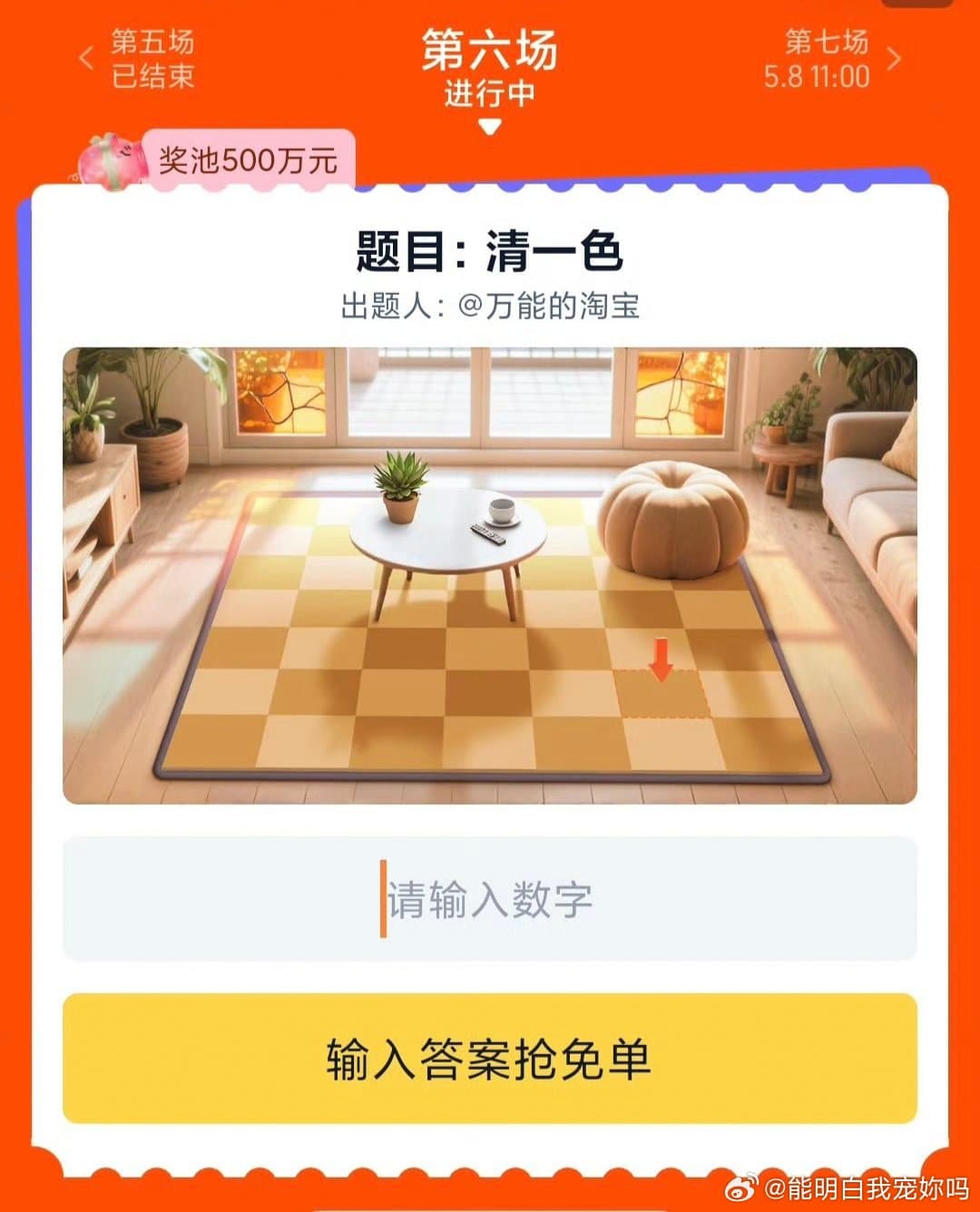Open the 清一色 puzzle picture
This screenshot has width=980, height=1212.
coord(489,575)
